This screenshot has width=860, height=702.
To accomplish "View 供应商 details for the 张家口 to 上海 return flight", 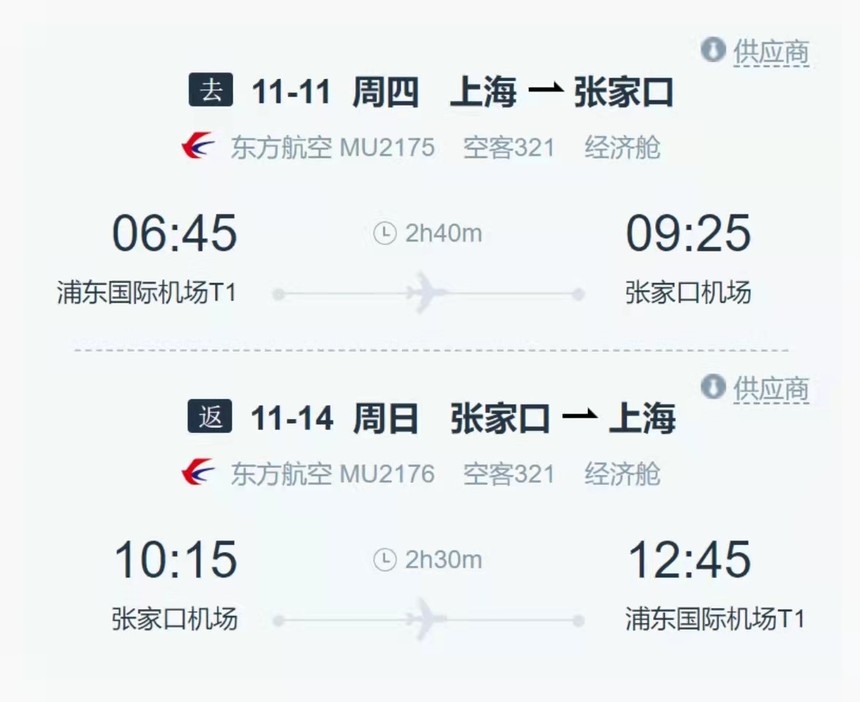I will point(756,388).
